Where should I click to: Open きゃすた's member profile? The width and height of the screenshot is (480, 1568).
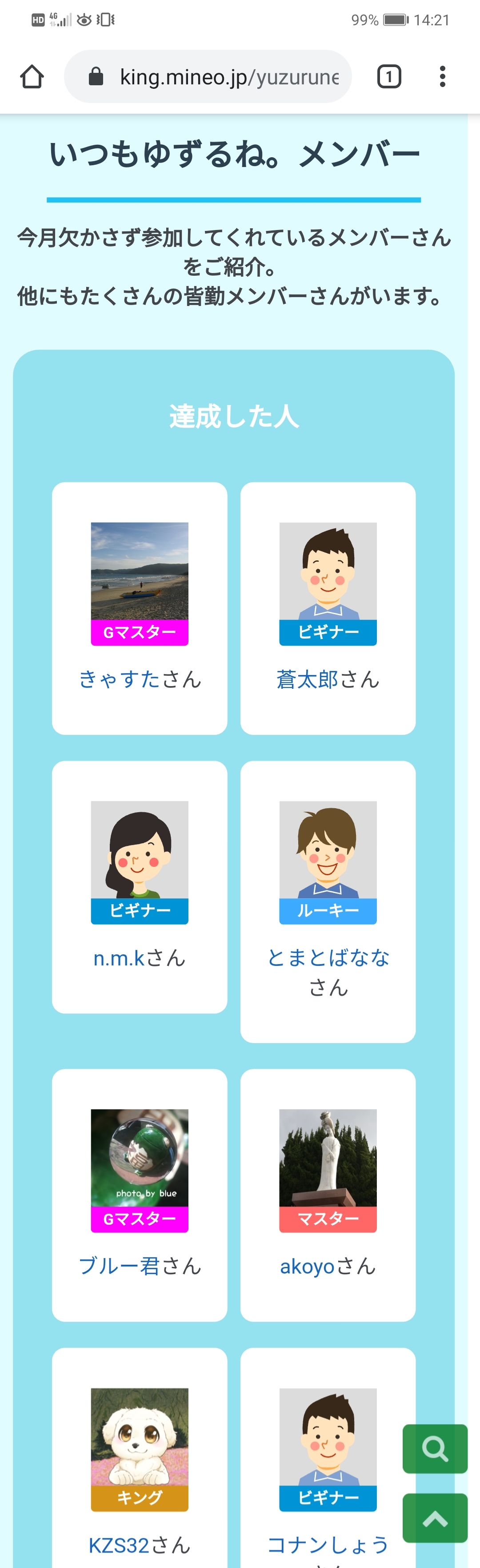click(140, 609)
